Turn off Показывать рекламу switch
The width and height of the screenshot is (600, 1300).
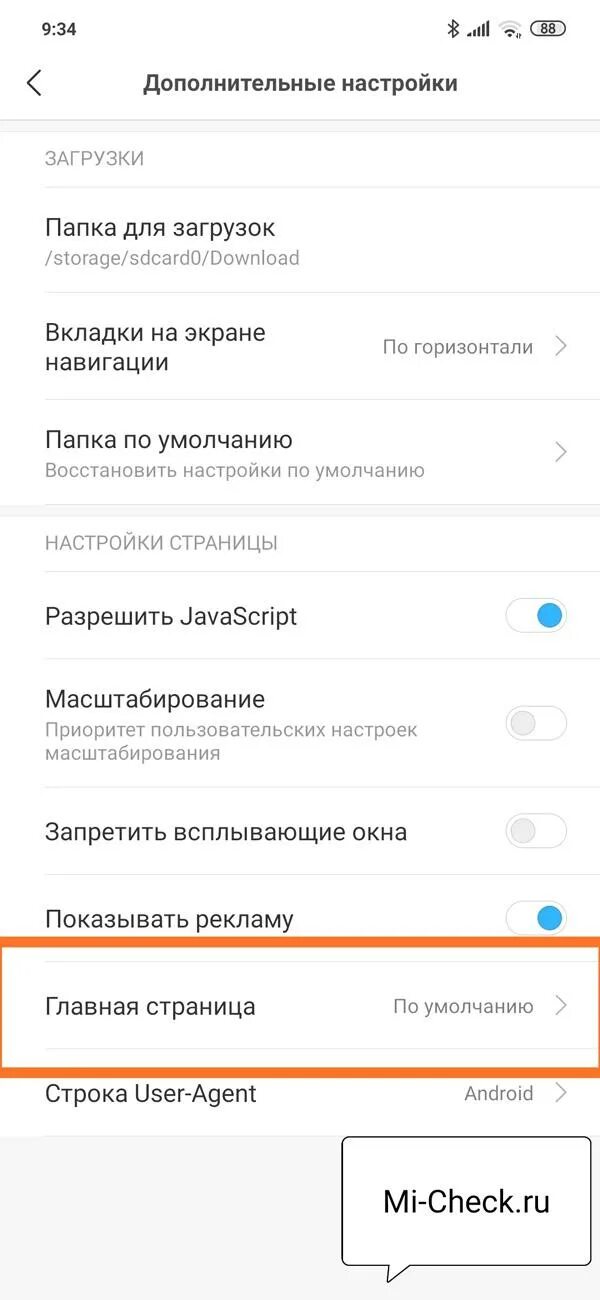536,918
